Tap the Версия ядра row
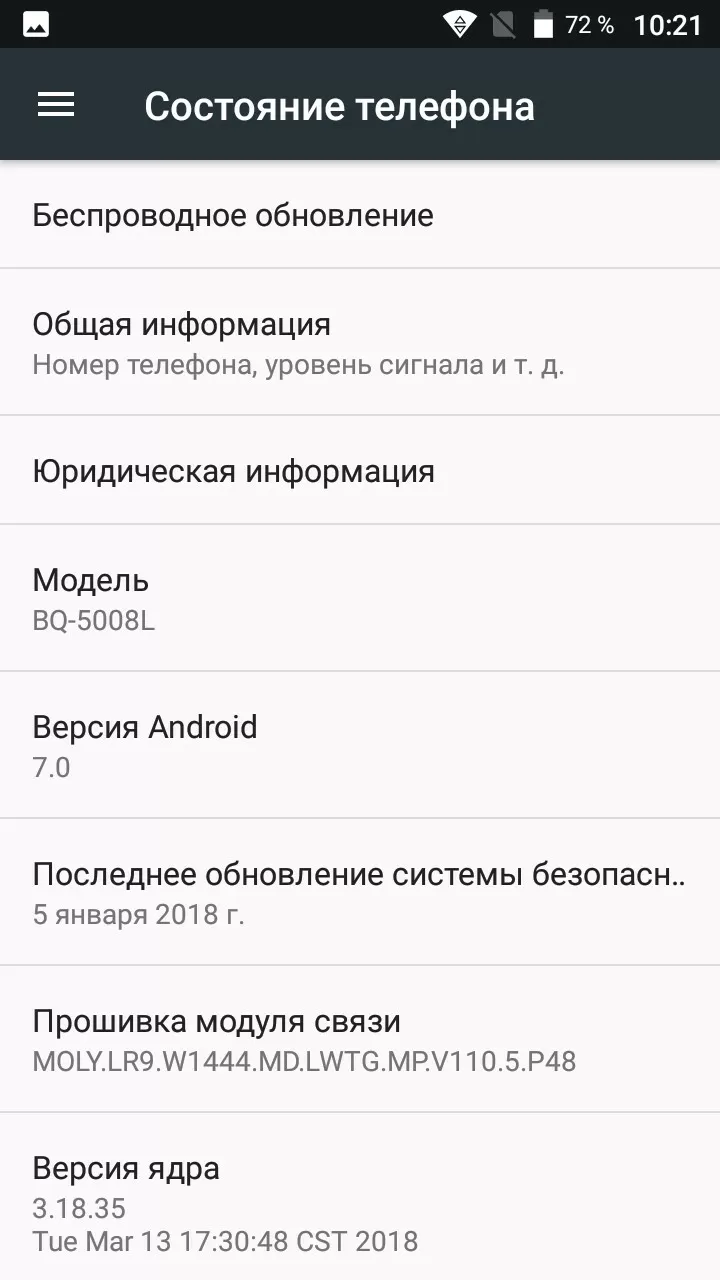Image resolution: width=720 pixels, height=1280 pixels. tap(360, 1196)
